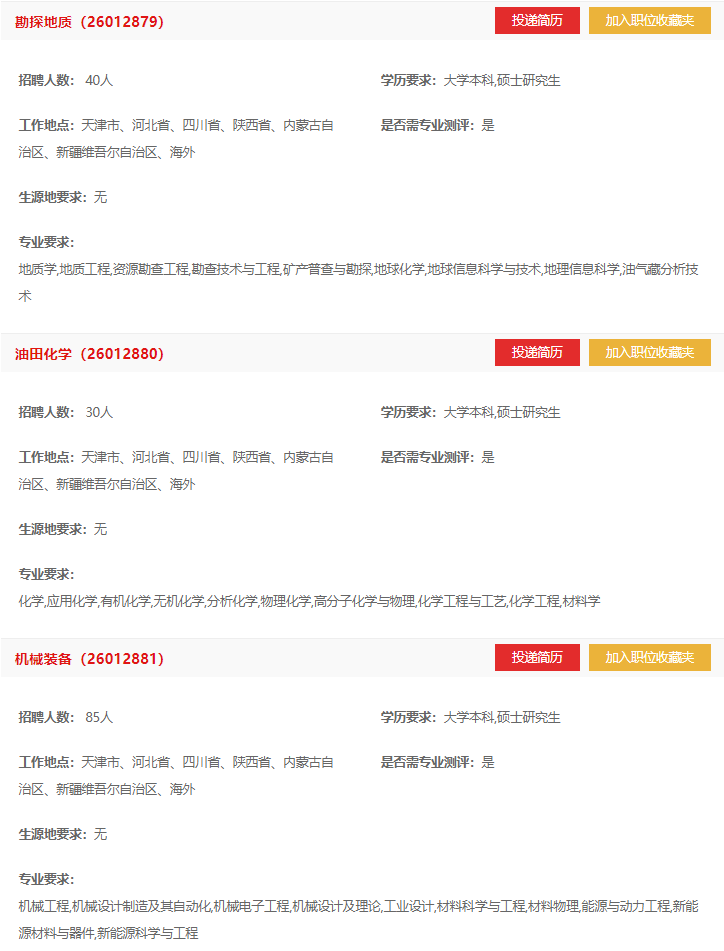Open the 勘探地质（26012879）job title
The height and width of the screenshot is (951, 724).
(89, 22)
